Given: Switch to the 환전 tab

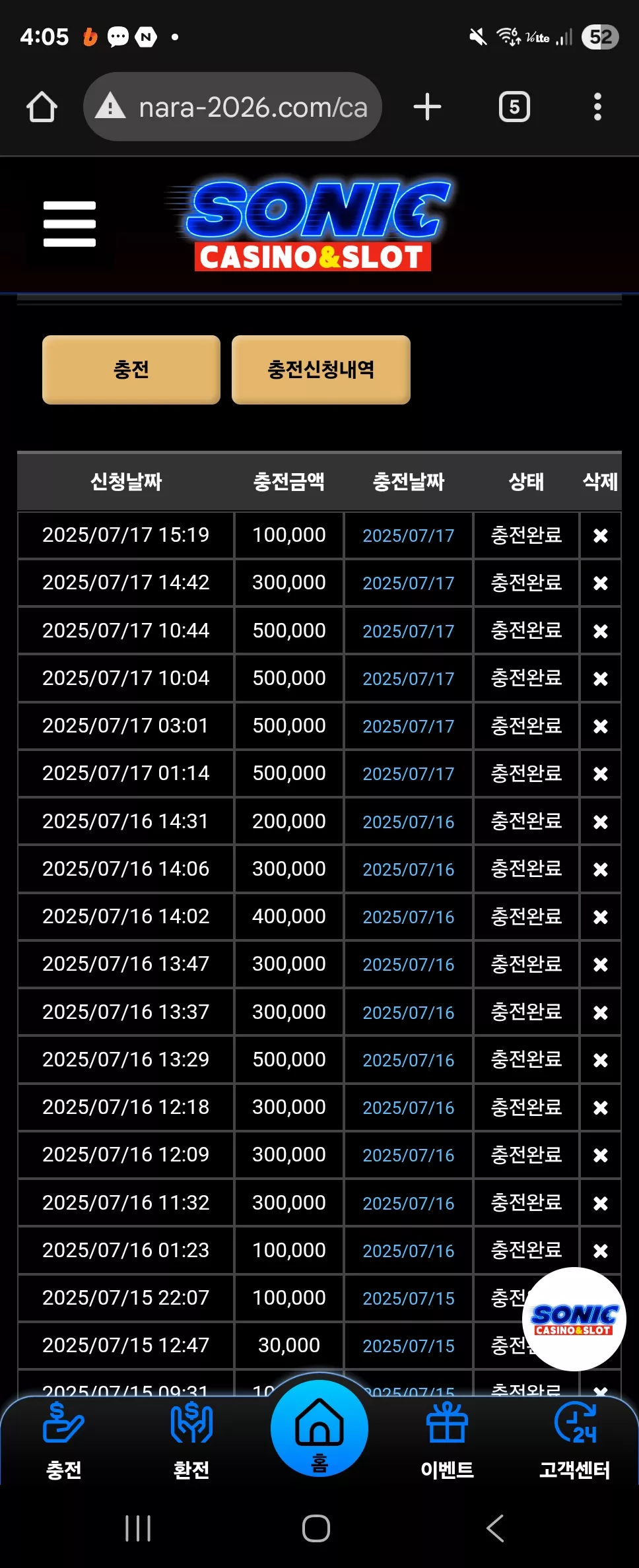Looking at the screenshot, I should click(x=191, y=1441).
